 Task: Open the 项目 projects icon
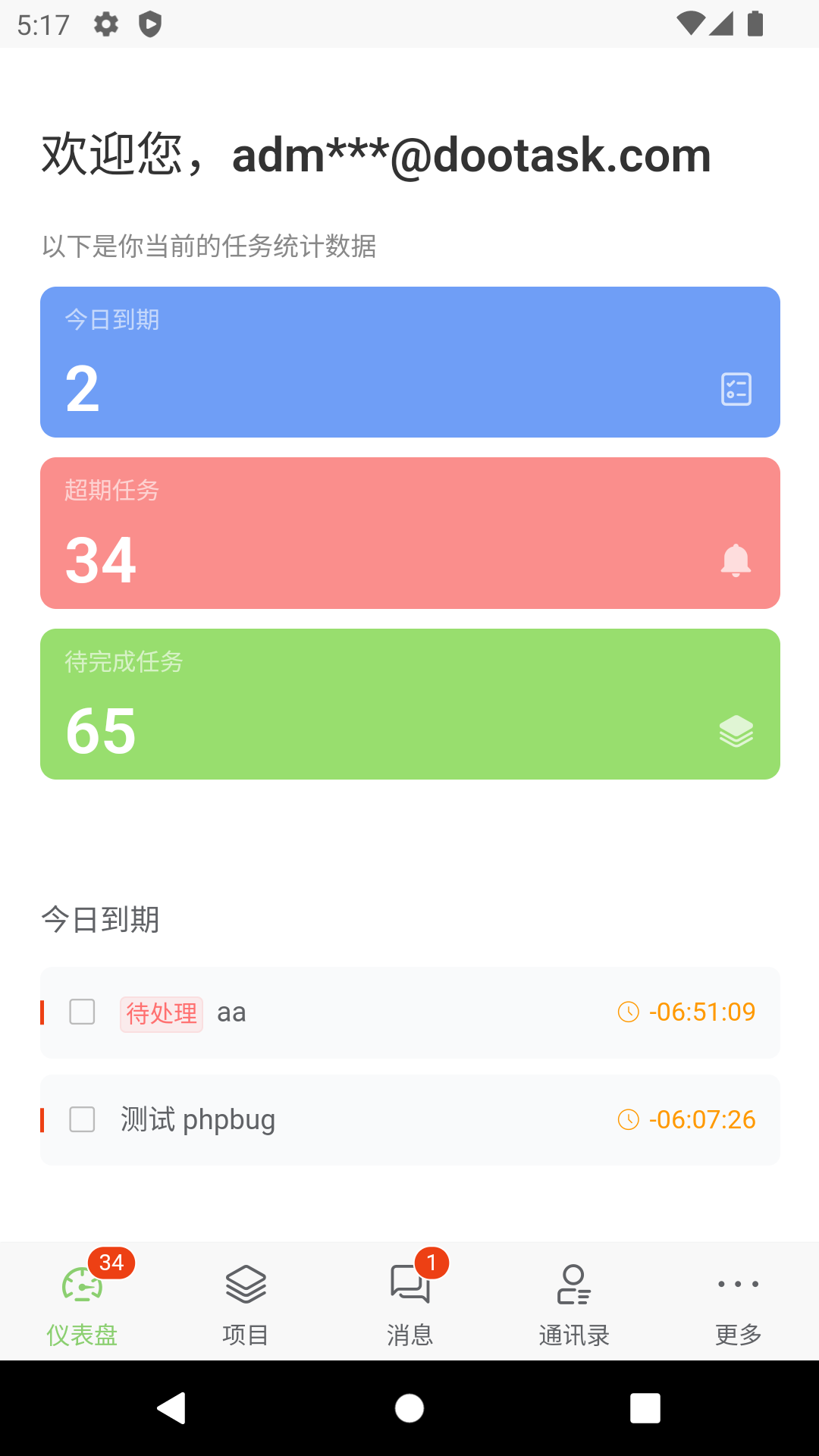pos(246,1284)
